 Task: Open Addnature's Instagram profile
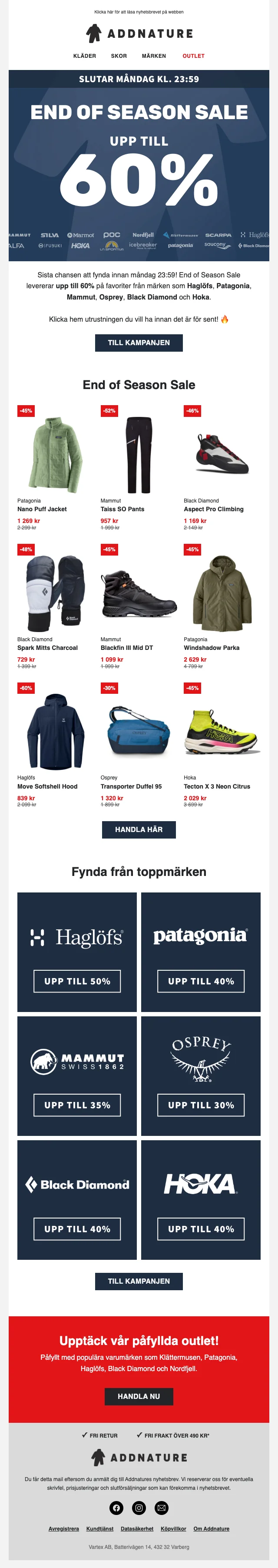[x=139, y=1508]
